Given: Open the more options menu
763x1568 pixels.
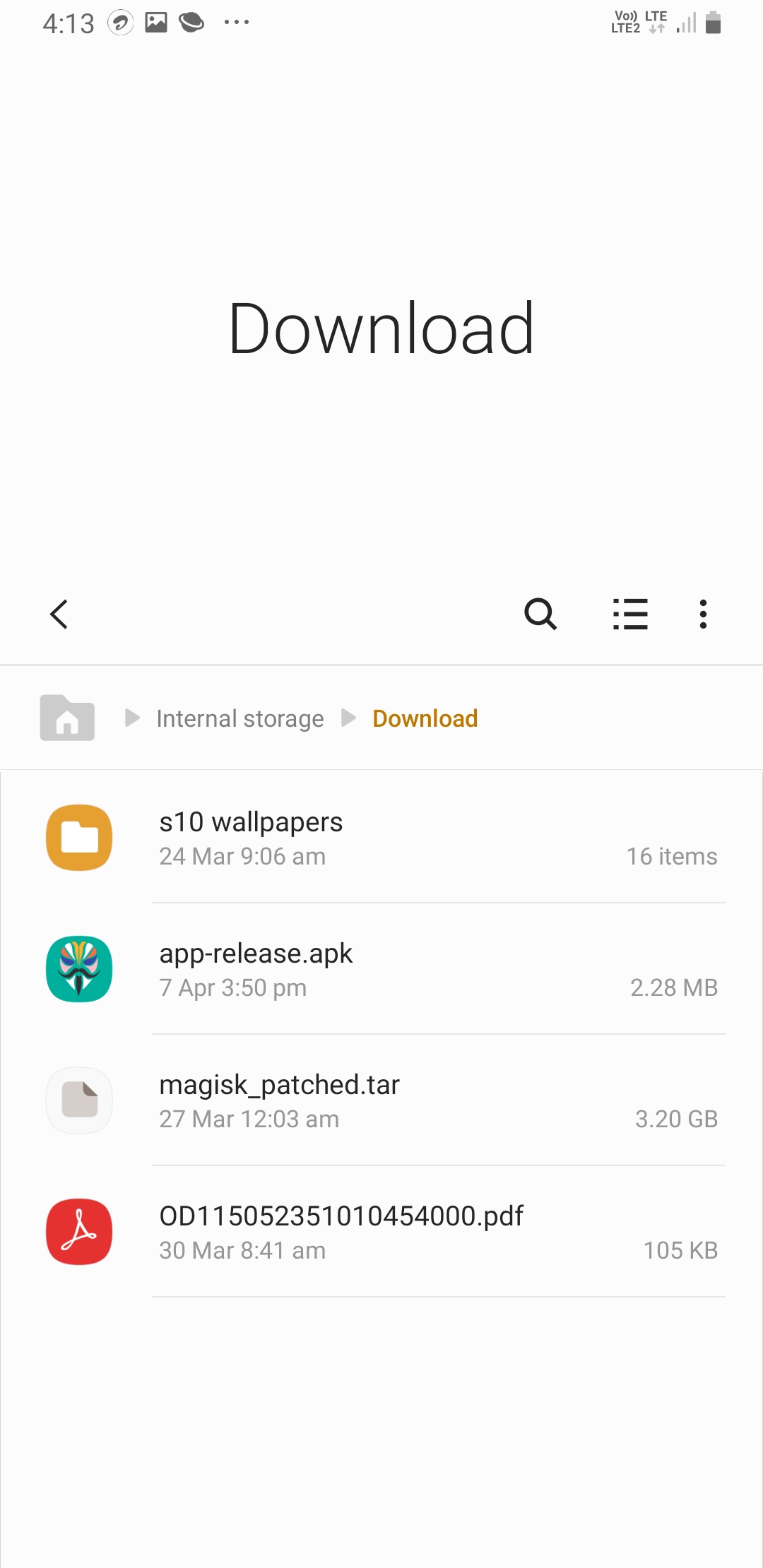Looking at the screenshot, I should 703,614.
